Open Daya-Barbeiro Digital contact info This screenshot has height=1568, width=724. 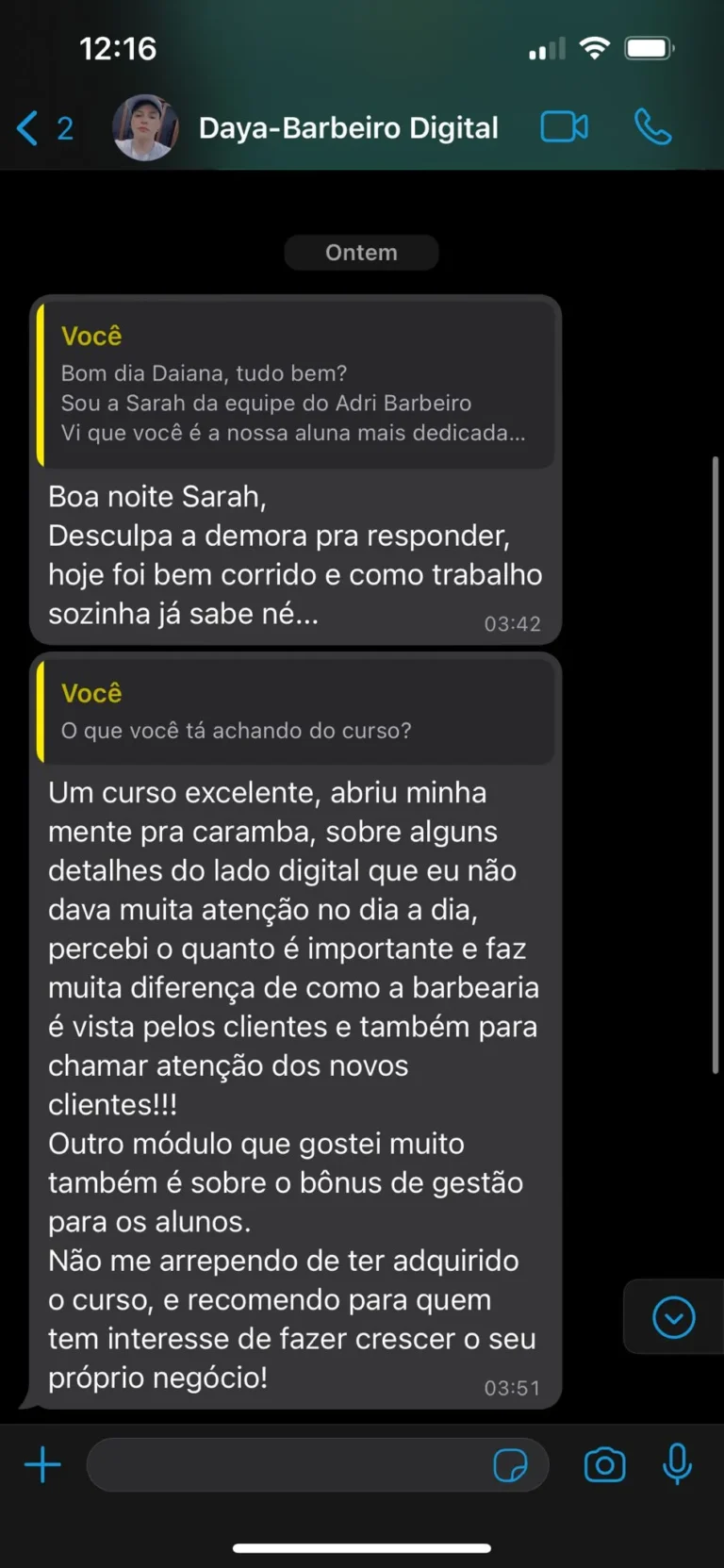[x=348, y=128]
